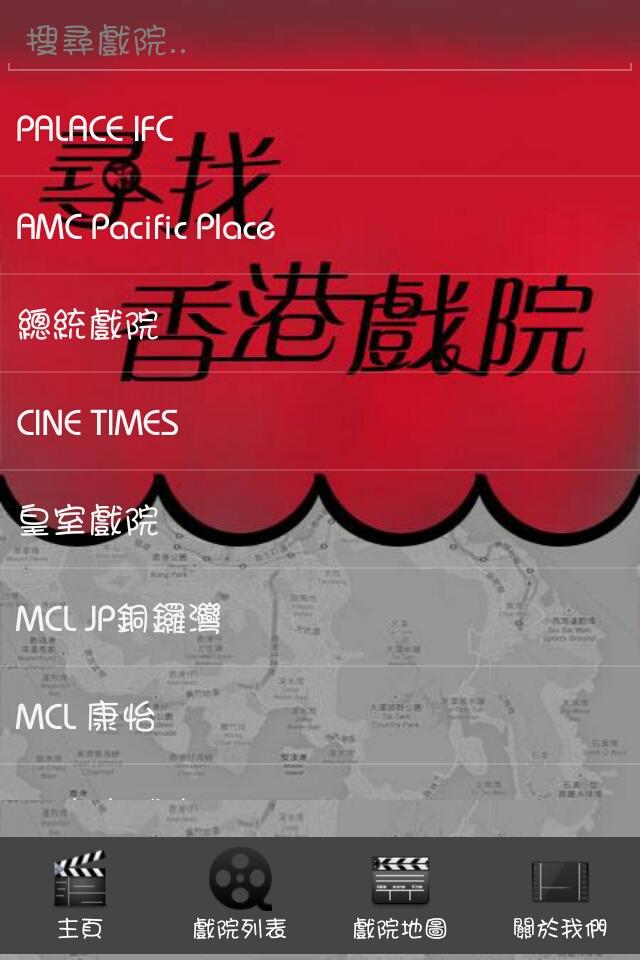
Task: Switch to the 戲院列表 tab
Action: coord(240,896)
